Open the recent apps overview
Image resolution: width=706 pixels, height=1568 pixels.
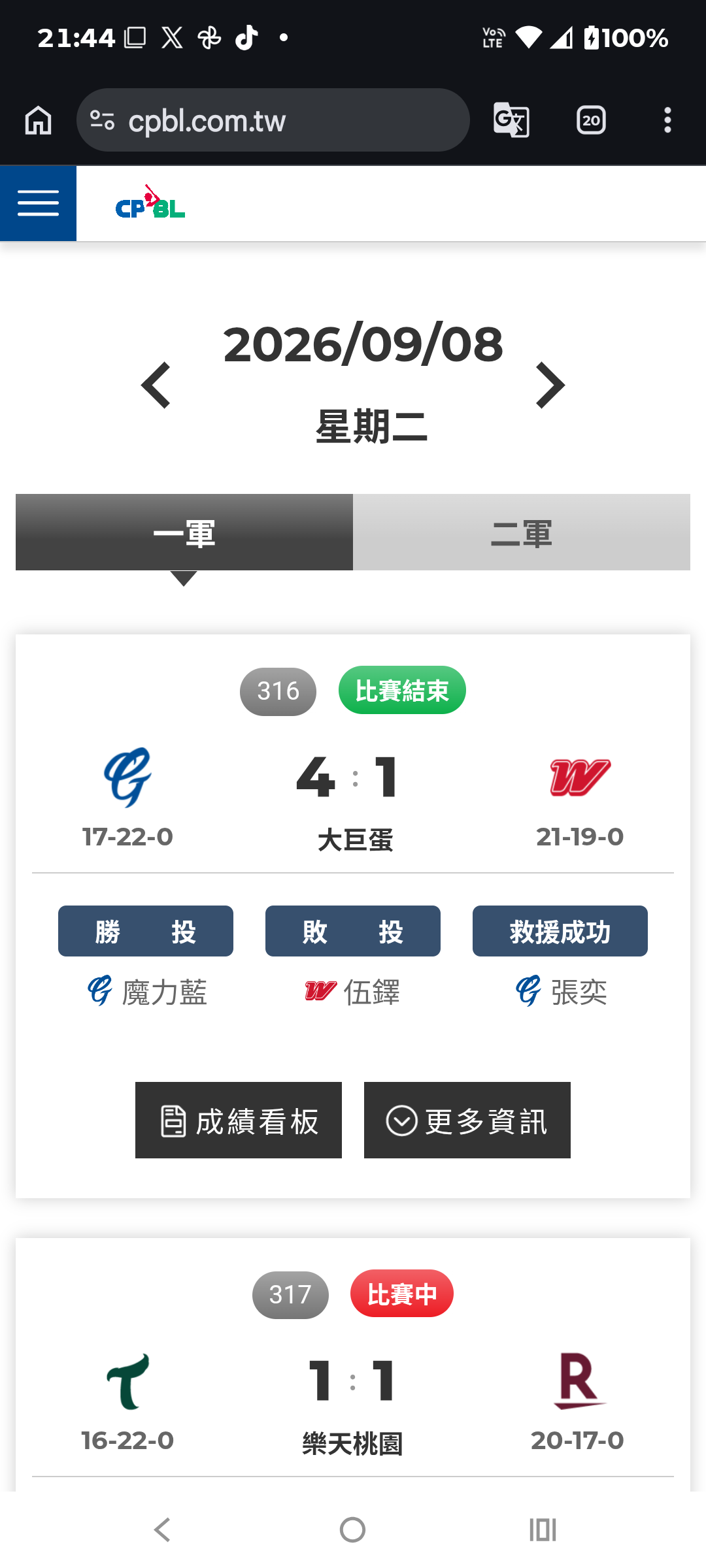tap(543, 1529)
